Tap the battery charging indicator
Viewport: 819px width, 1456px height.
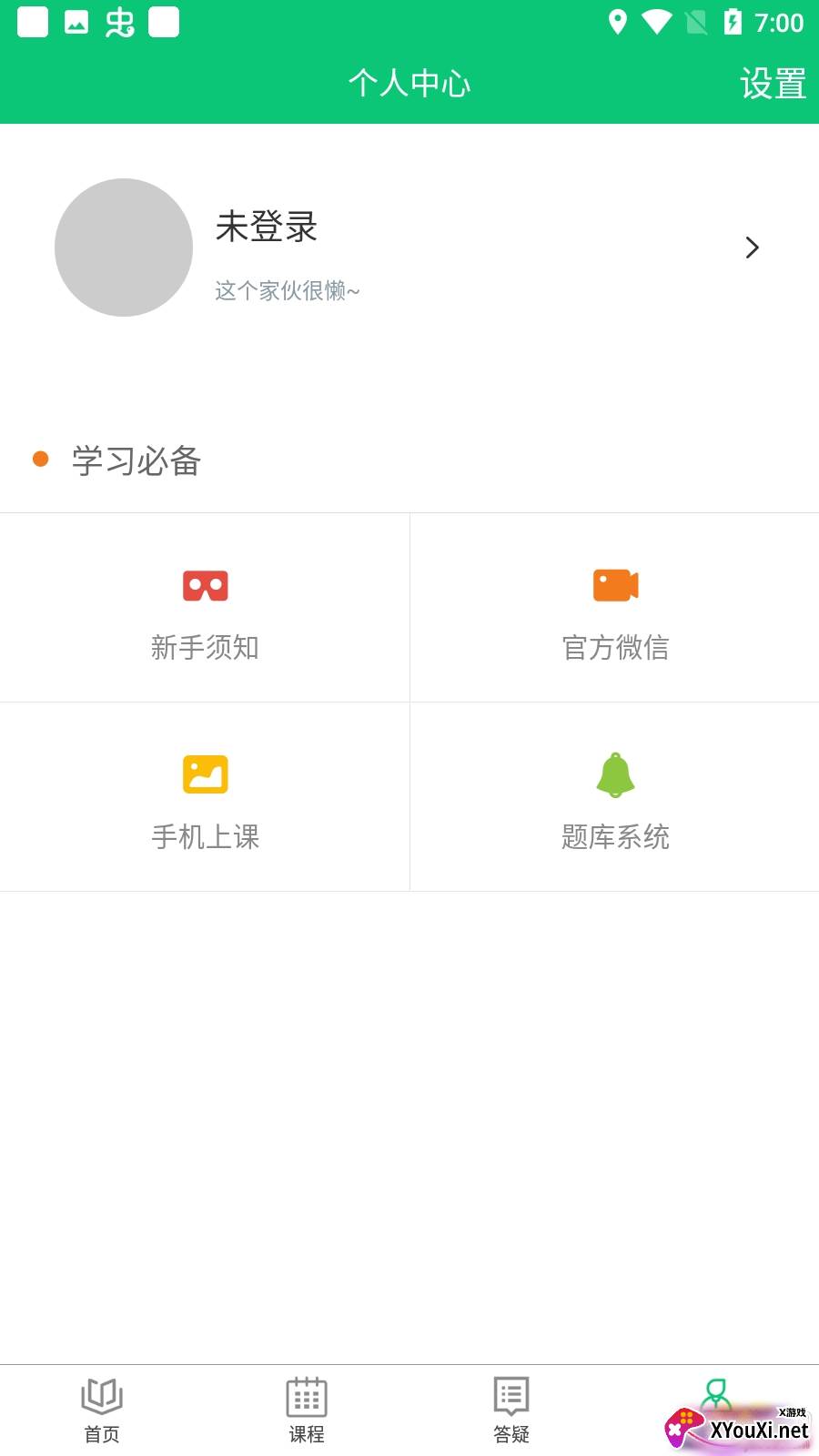pyautogui.click(x=735, y=20)
